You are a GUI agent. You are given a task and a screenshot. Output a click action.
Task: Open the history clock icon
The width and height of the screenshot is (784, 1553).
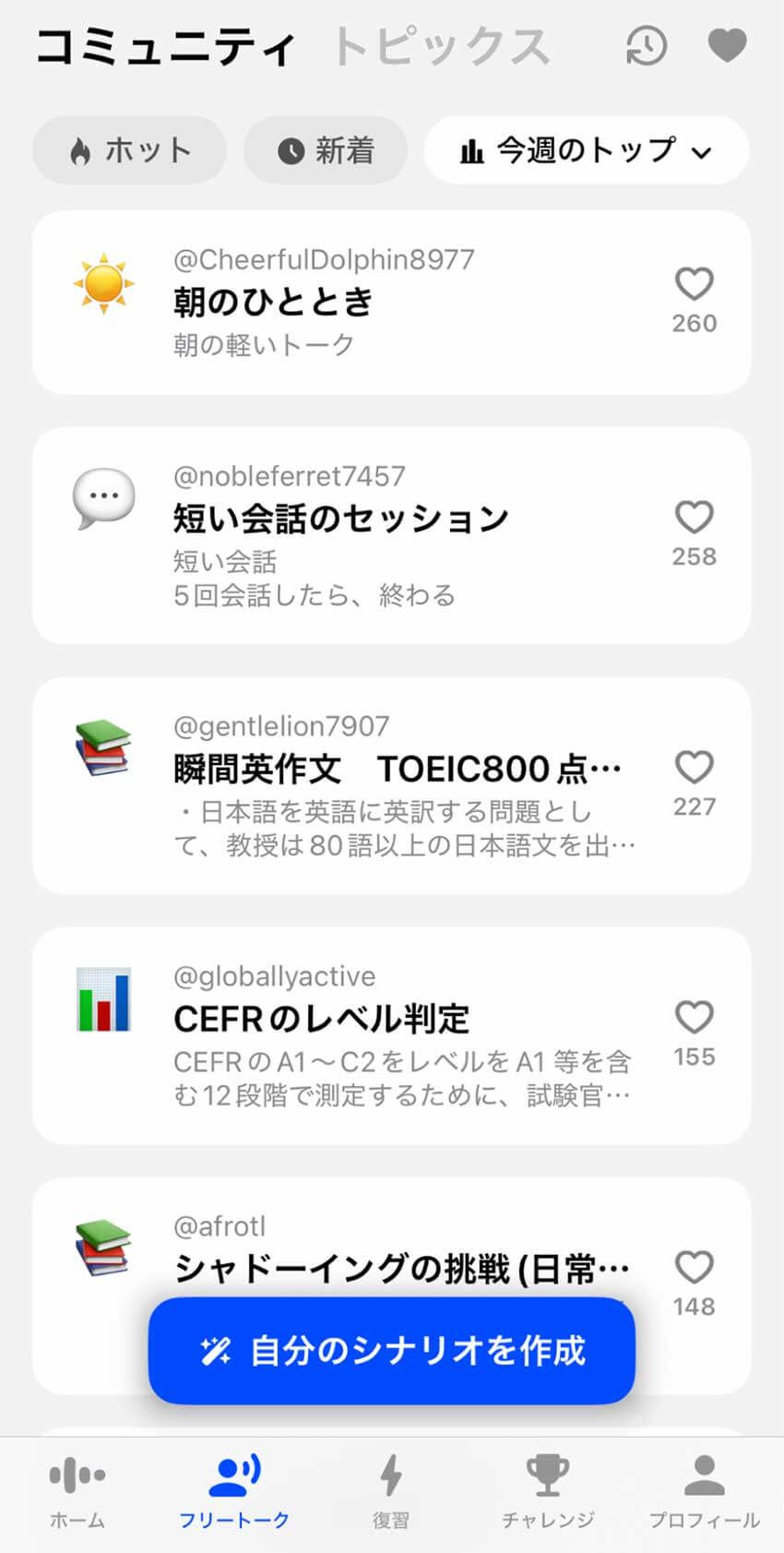[x=646, y=45]
